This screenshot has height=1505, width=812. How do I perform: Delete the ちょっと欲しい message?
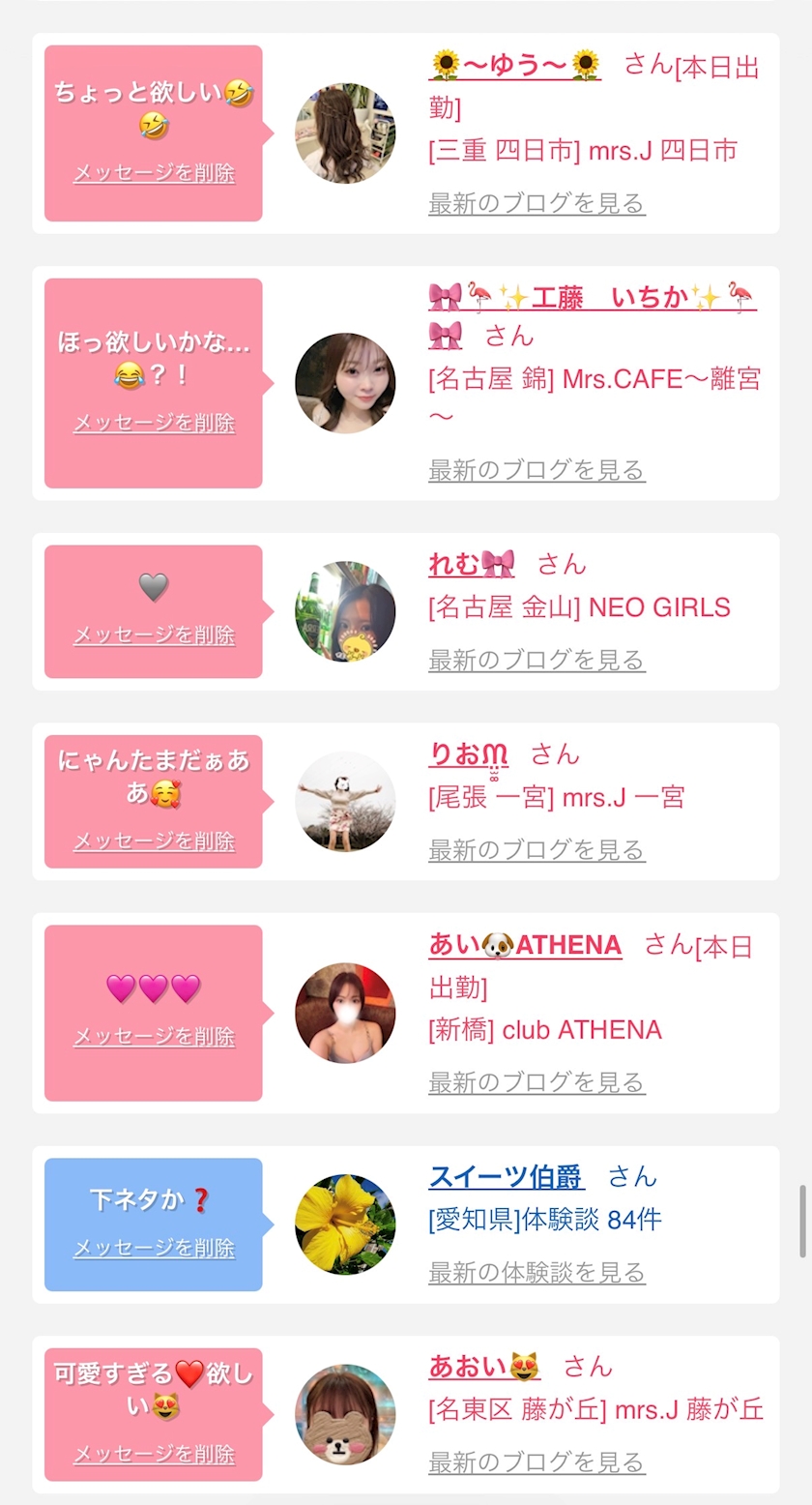(x=154, y=173)
